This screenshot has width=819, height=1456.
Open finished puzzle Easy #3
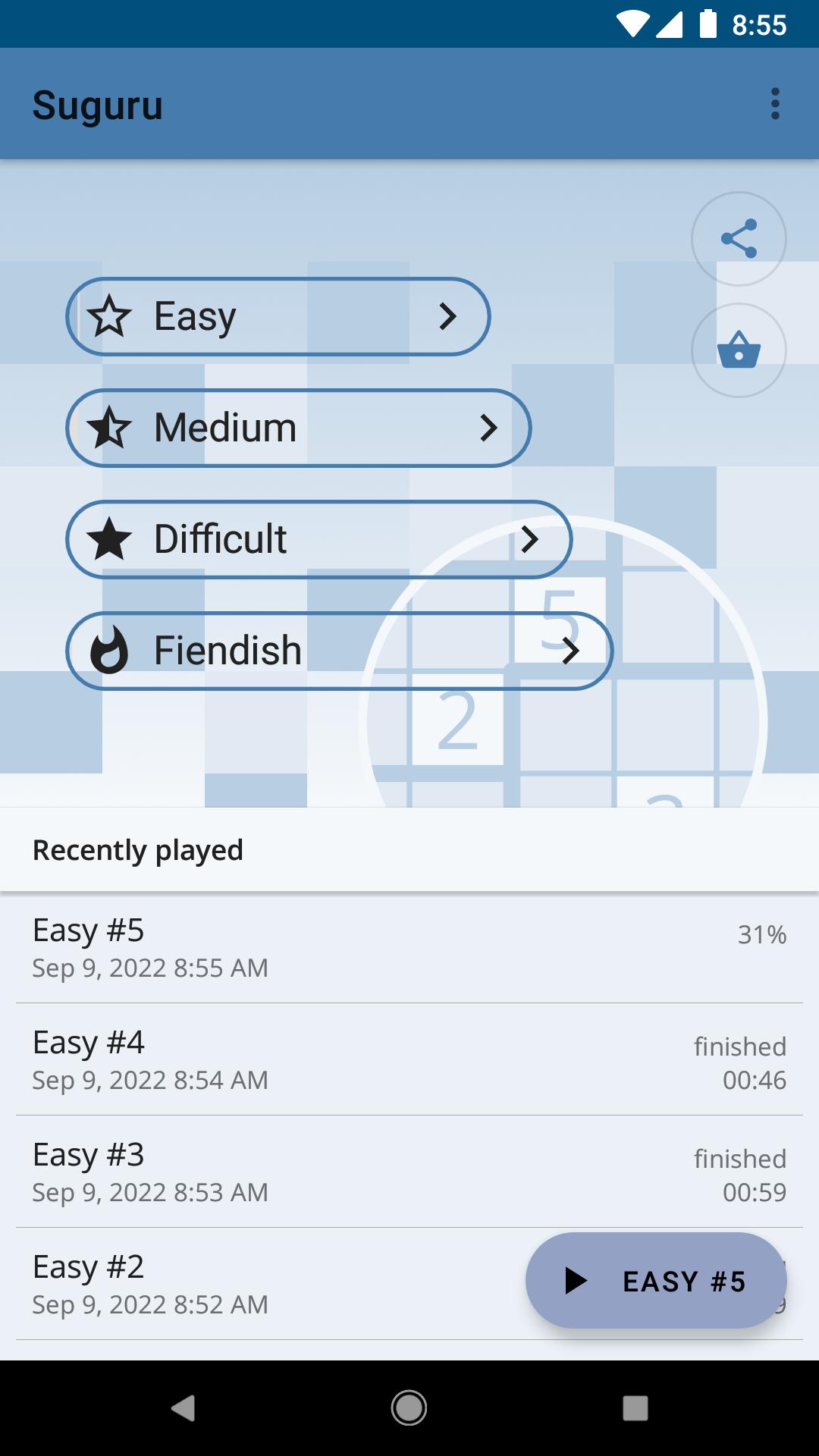[409, 1172]
